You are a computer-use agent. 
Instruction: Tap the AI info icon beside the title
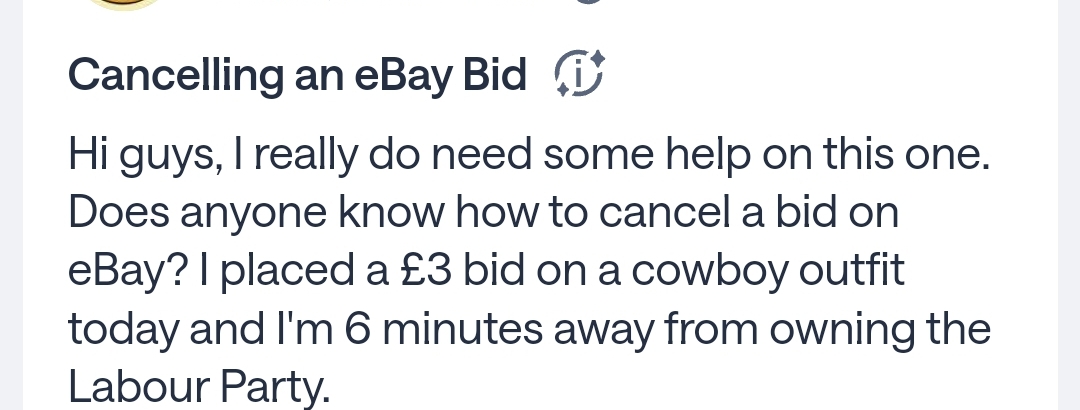pos(579,74)
